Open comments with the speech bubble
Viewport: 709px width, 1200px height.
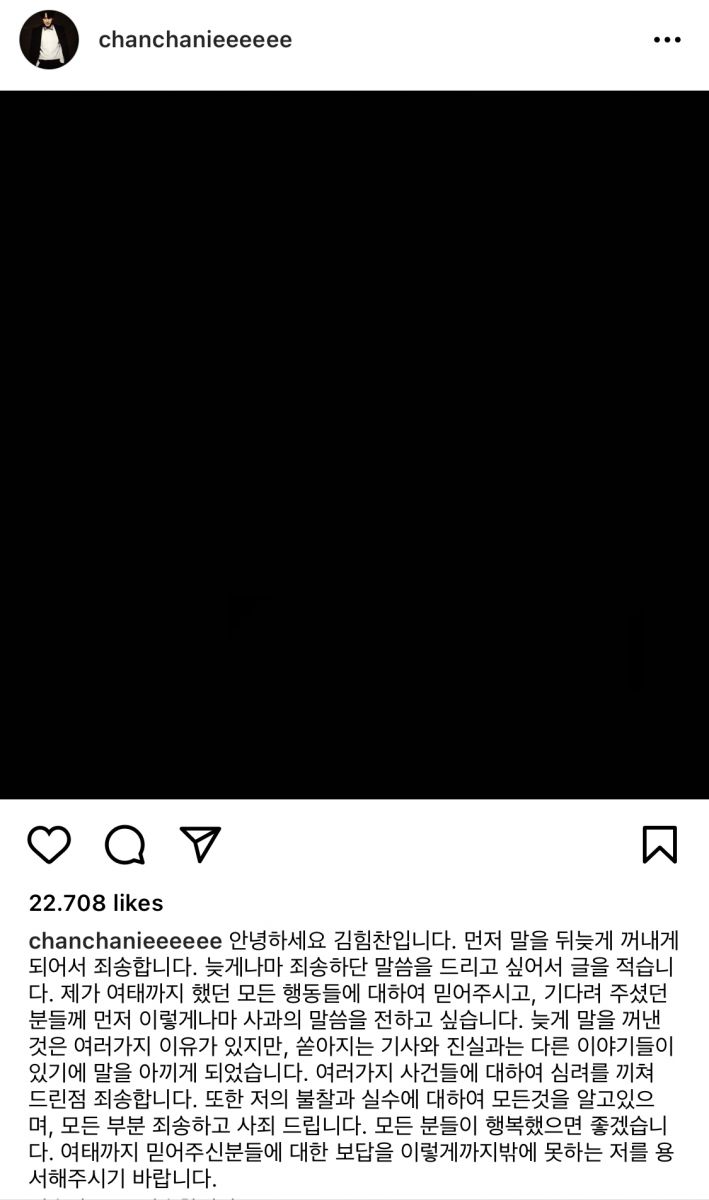(x=125, y=845)
